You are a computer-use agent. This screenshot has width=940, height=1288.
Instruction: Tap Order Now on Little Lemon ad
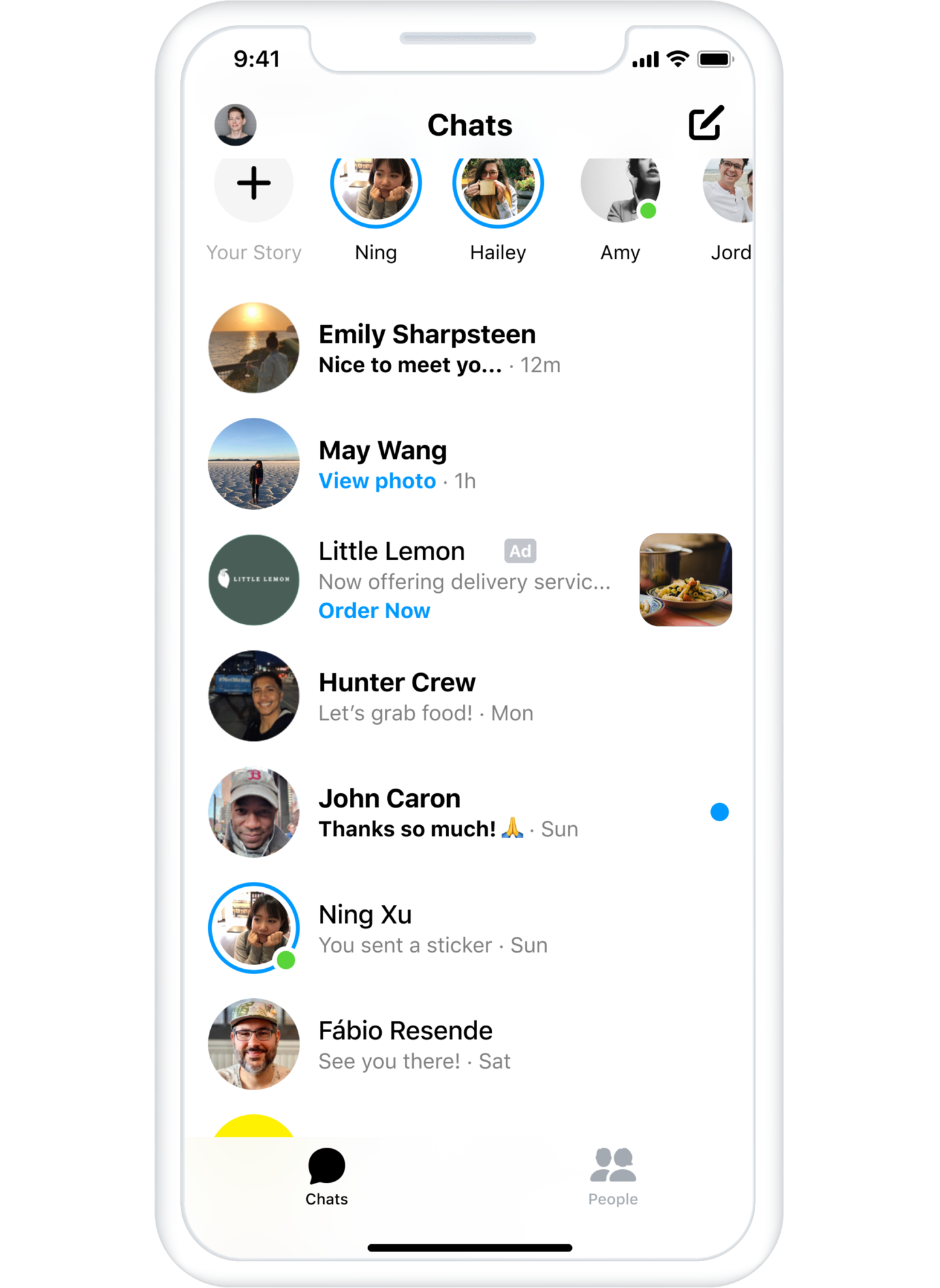(x=374, y=610)
